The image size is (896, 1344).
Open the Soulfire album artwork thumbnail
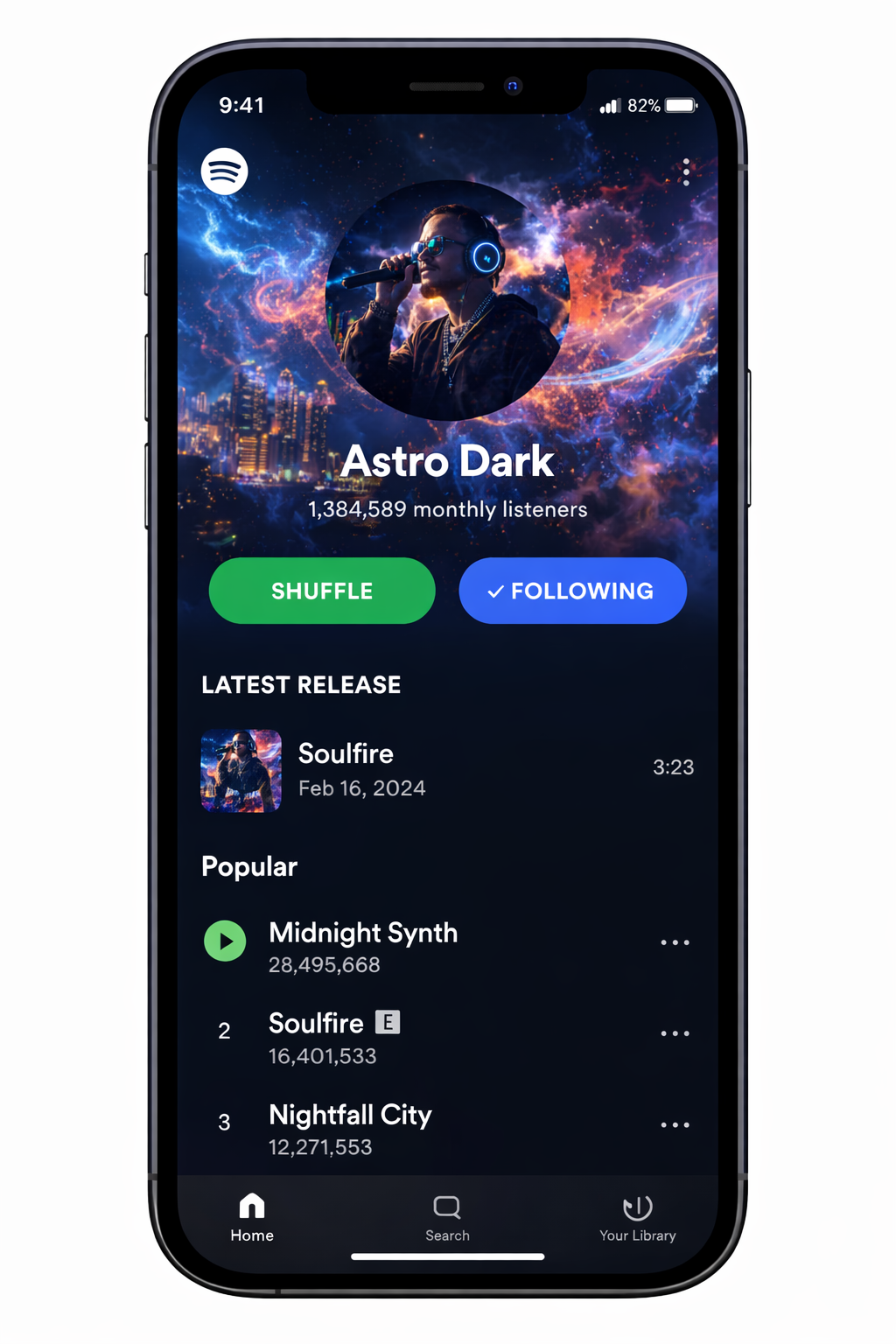point(241,771)
